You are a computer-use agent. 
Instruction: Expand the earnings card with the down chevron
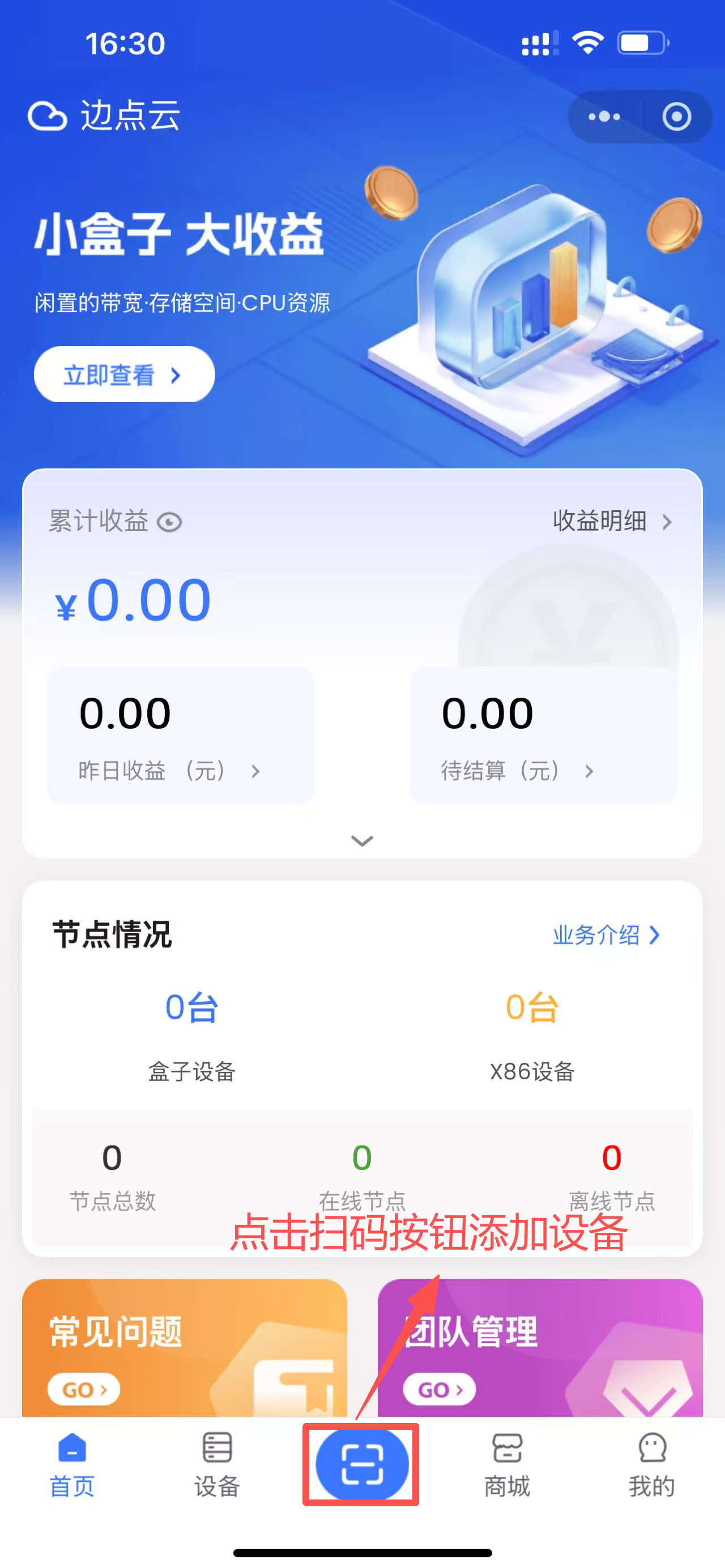point(362,840)
